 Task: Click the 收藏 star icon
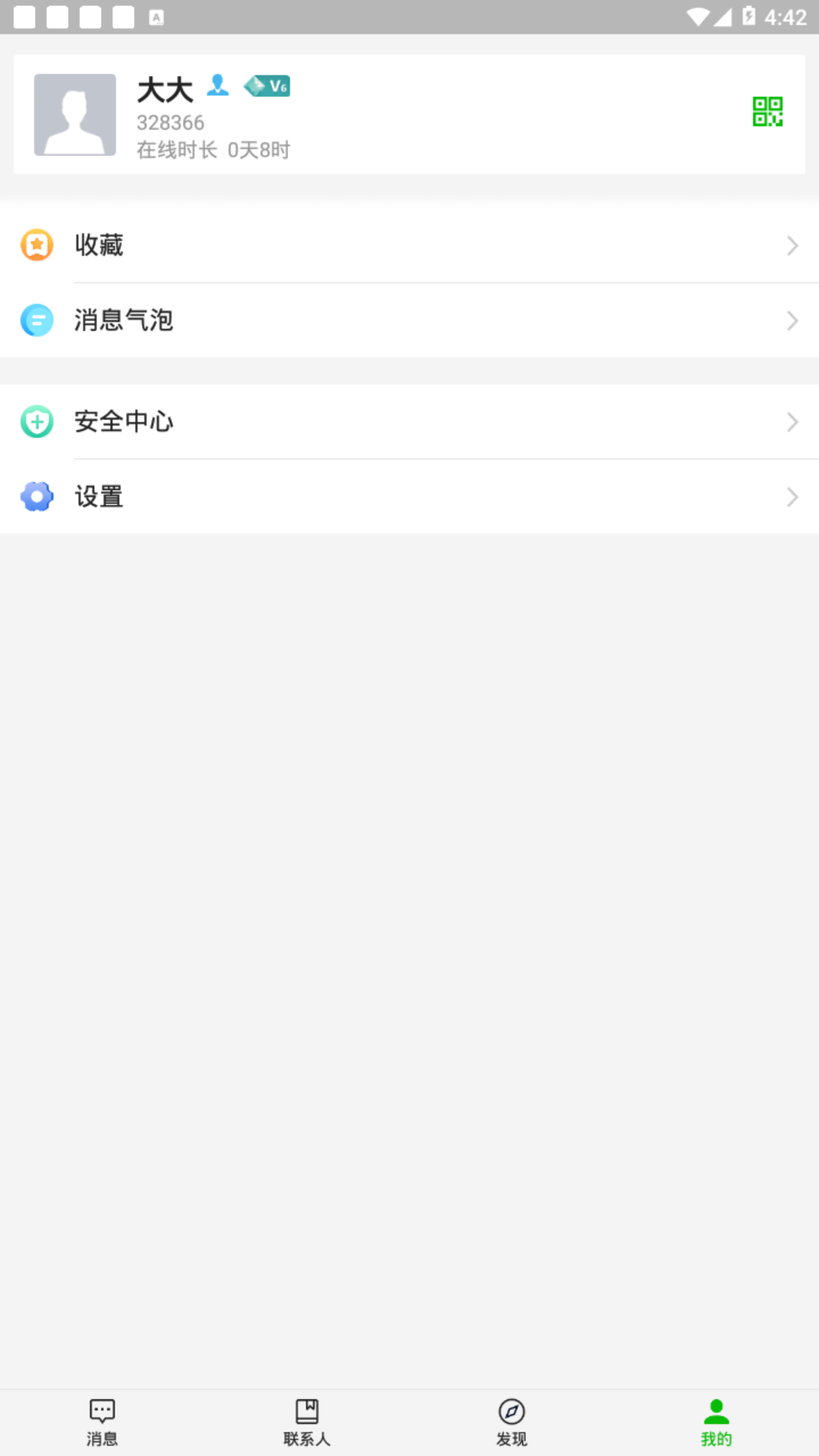36,244
